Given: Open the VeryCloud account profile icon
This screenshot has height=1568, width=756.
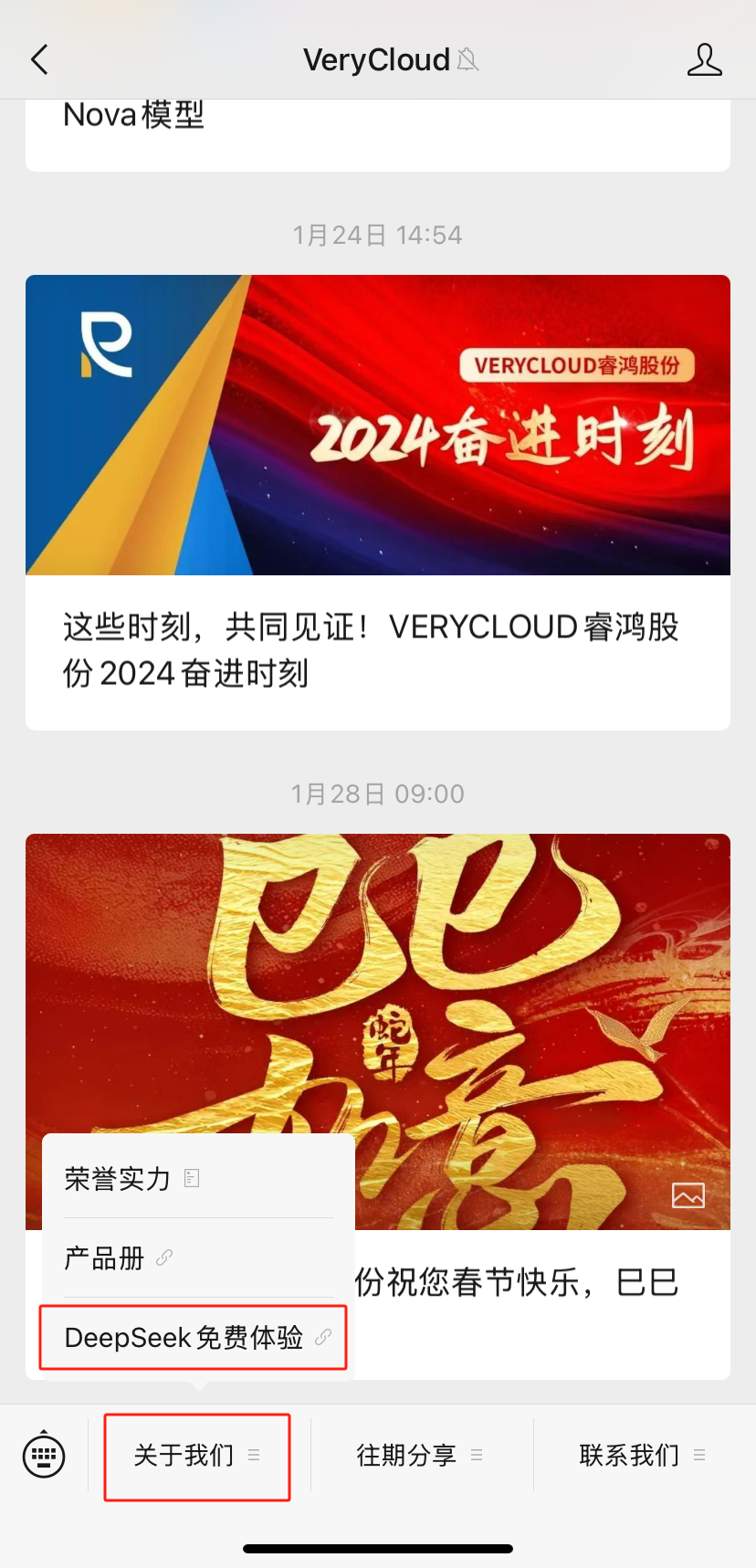Looking at the screenshot, I should (x=704, y=60).
